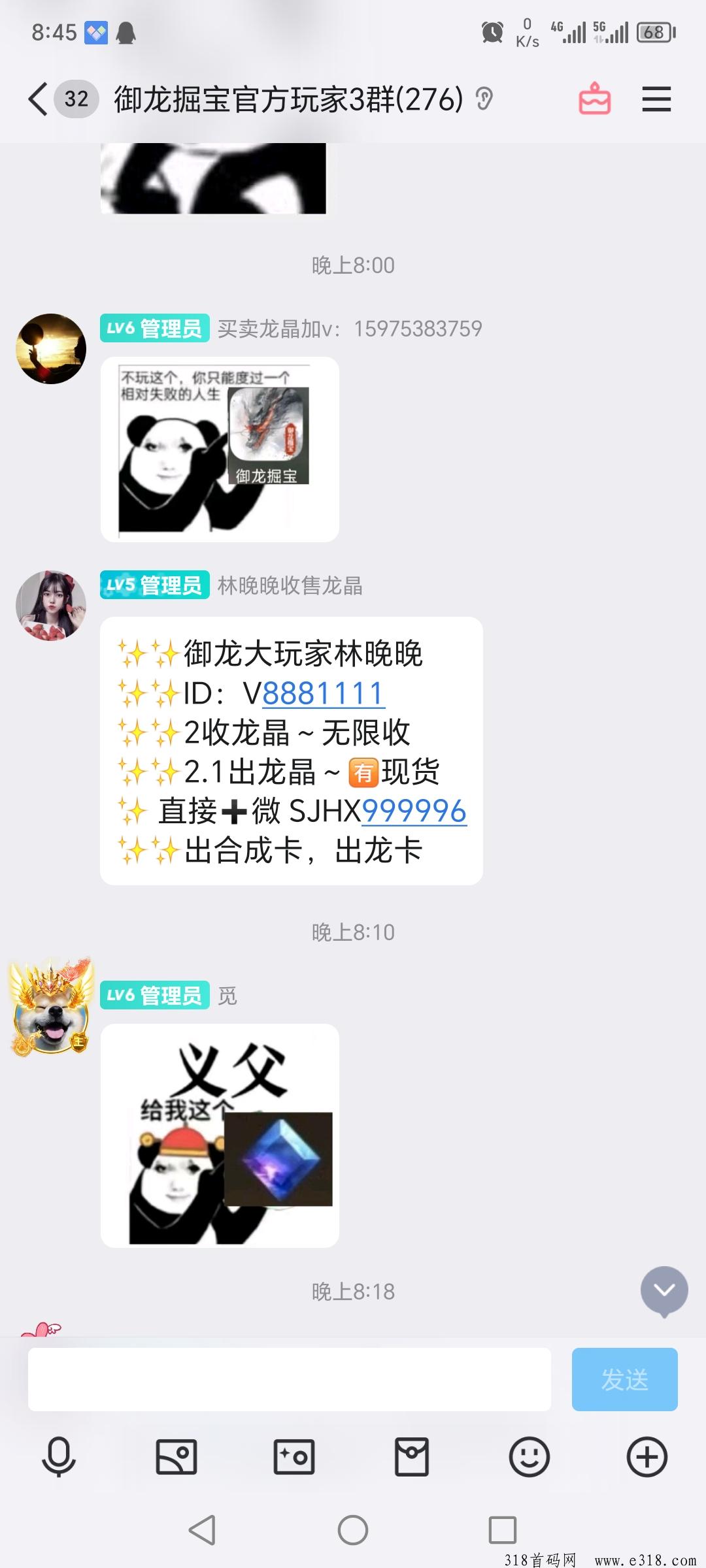The image size is (706, 1568).
Task: Tap the system home button
Action: click(353, 1530)
